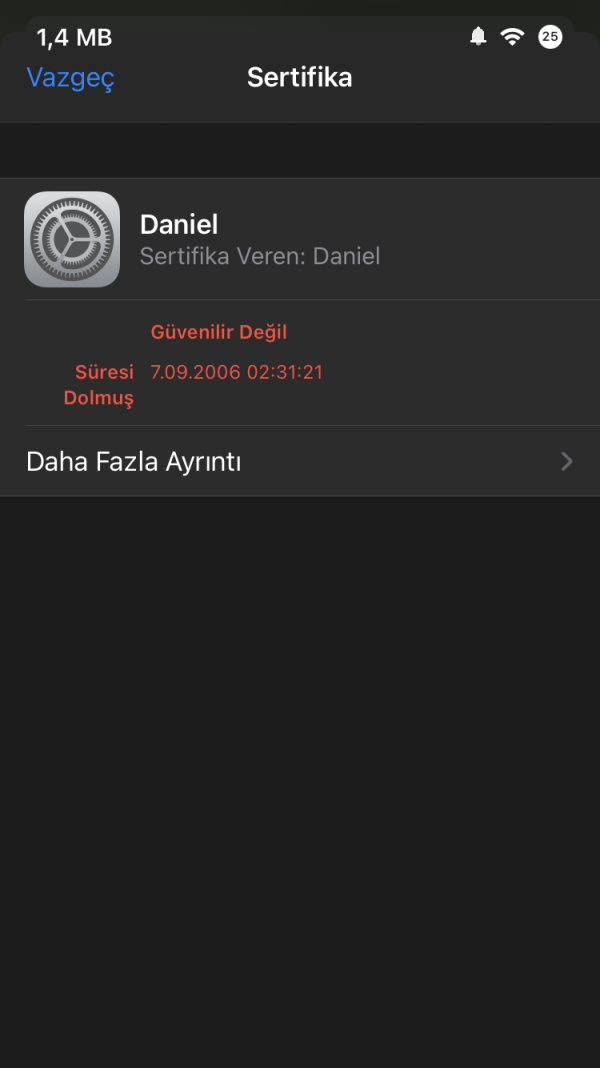Tap Vazgeç to cancel the certificate view

coord(70,78)
